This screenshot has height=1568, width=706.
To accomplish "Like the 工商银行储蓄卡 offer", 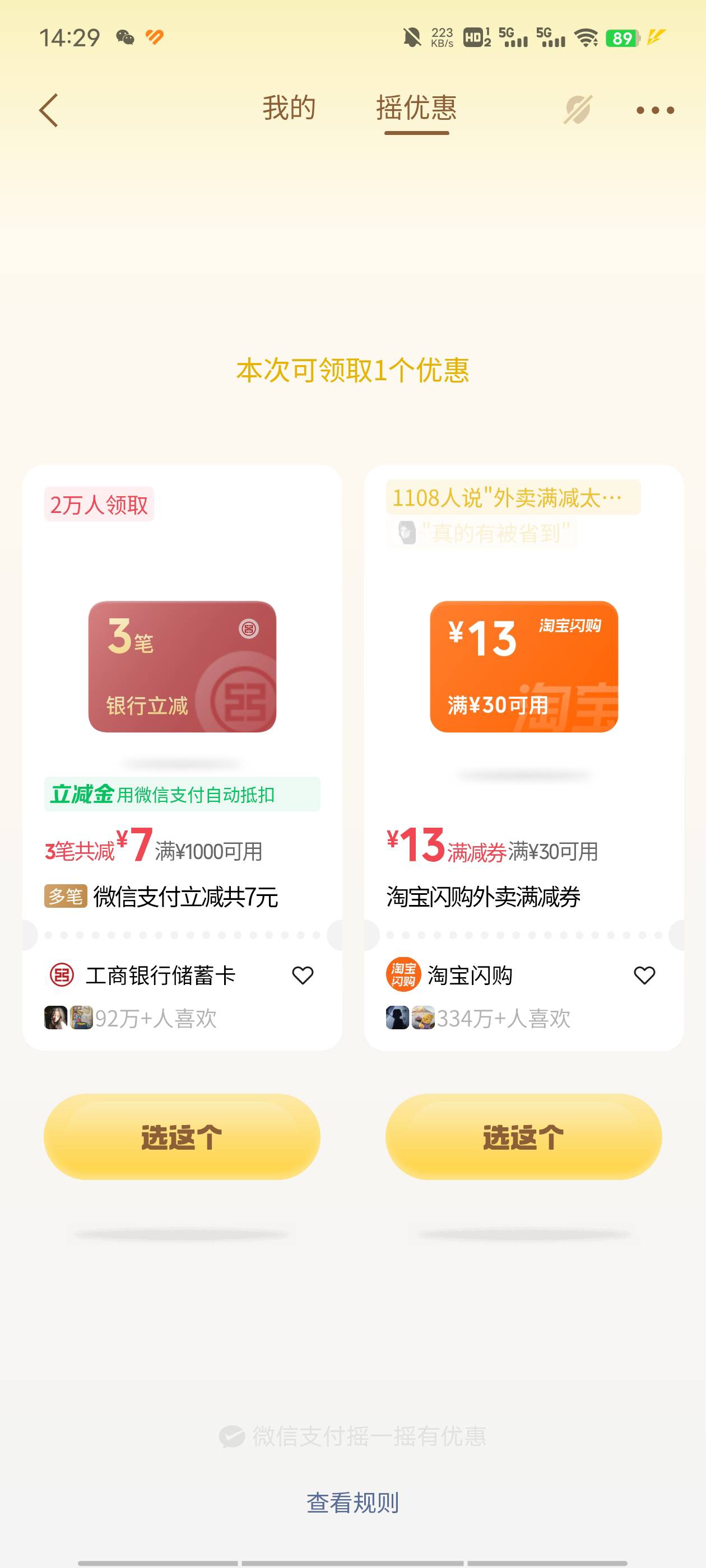I will point(303,975).
